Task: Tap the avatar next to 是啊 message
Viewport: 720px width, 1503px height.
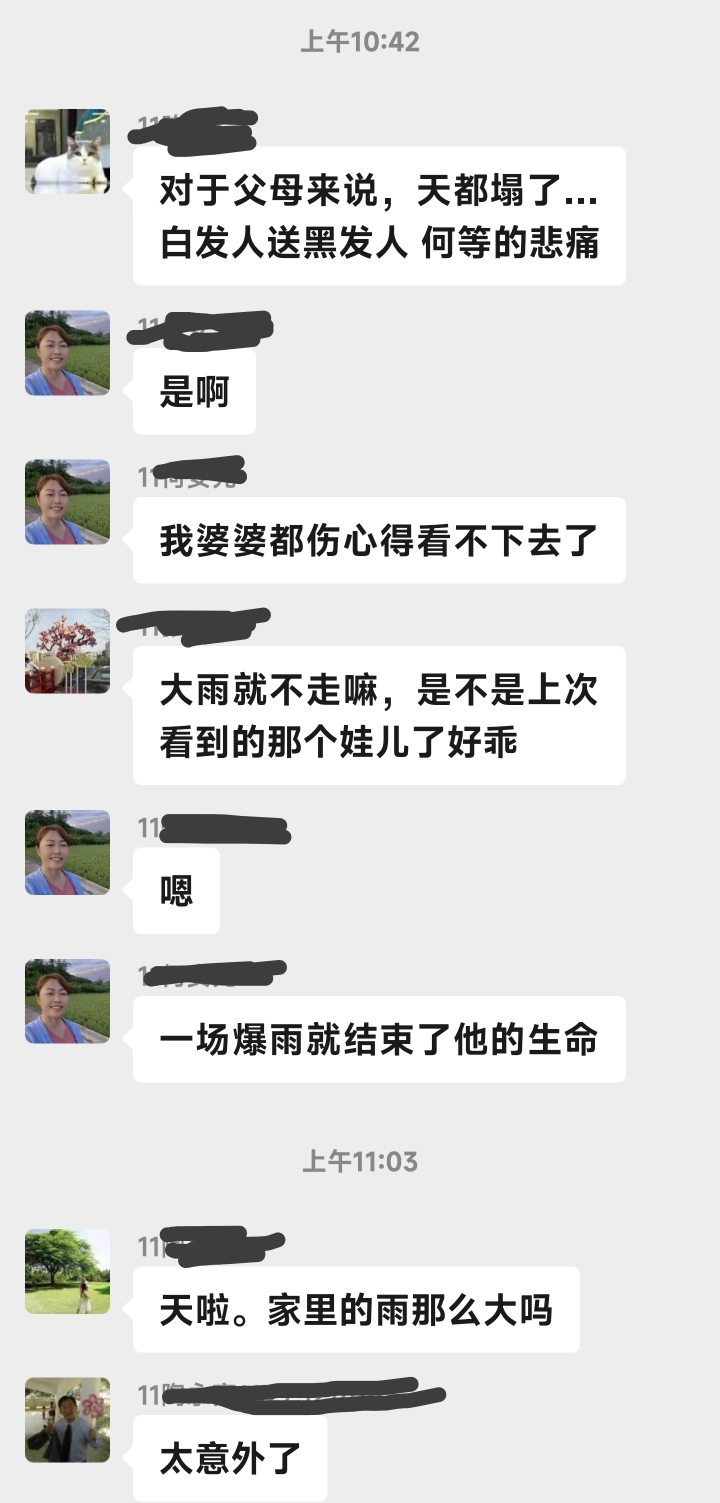Action: tap(67, 353)
